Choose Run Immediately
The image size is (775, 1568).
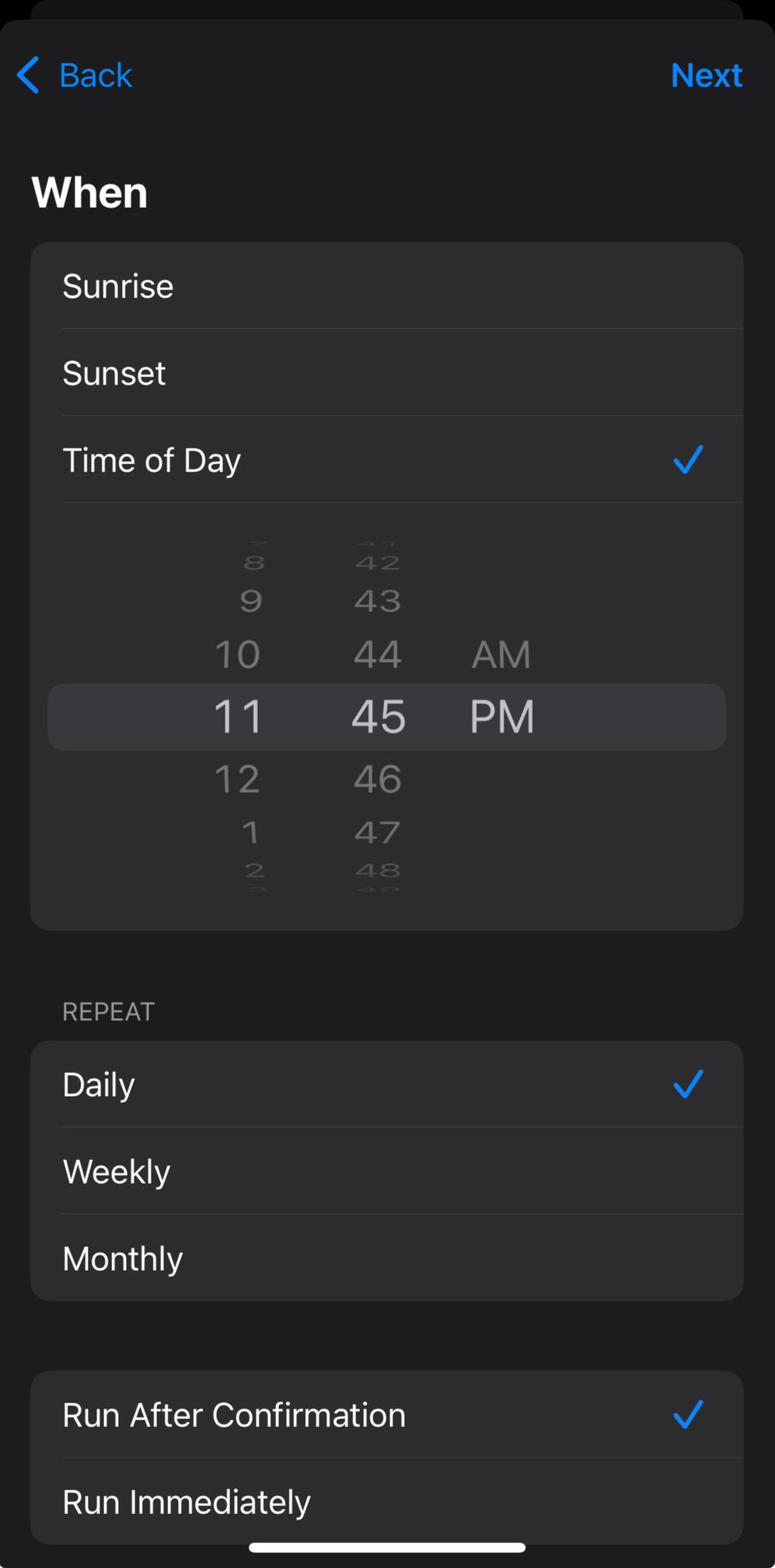click(x=386, y=1502)
